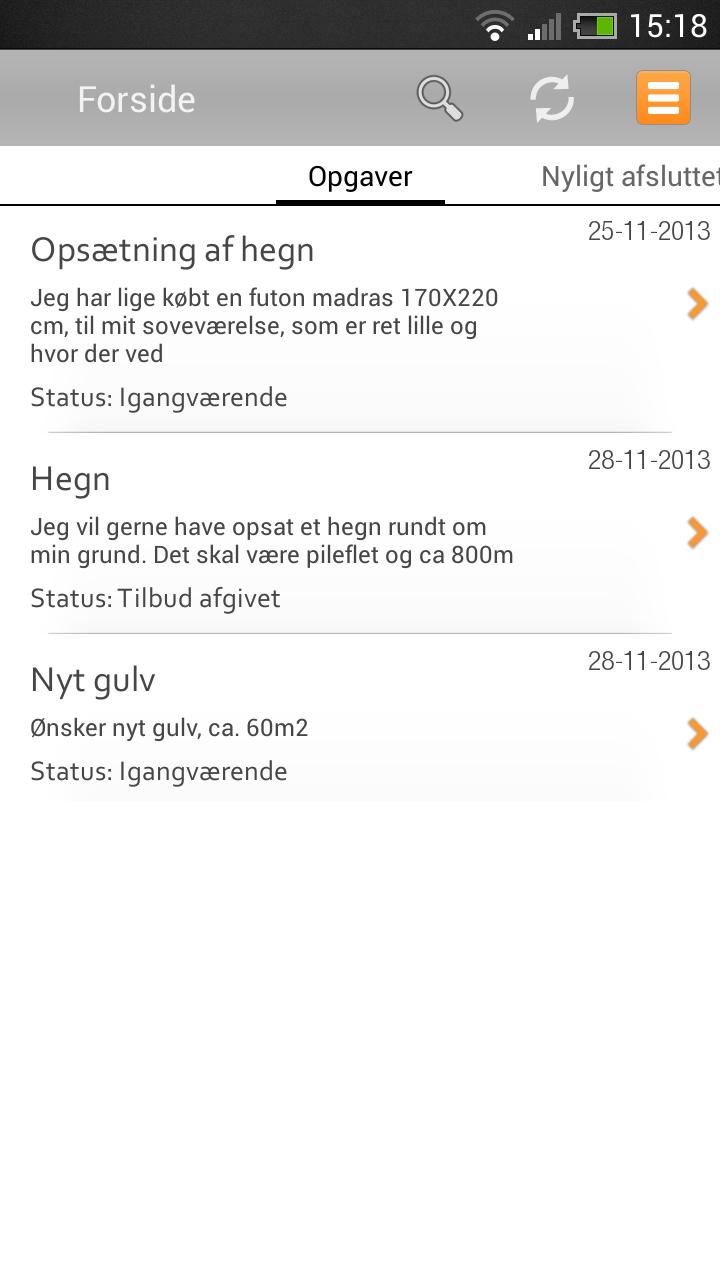Viewport: 720px width, 1280px height.
Task: Refresh the task list
Action: point(551,97)
